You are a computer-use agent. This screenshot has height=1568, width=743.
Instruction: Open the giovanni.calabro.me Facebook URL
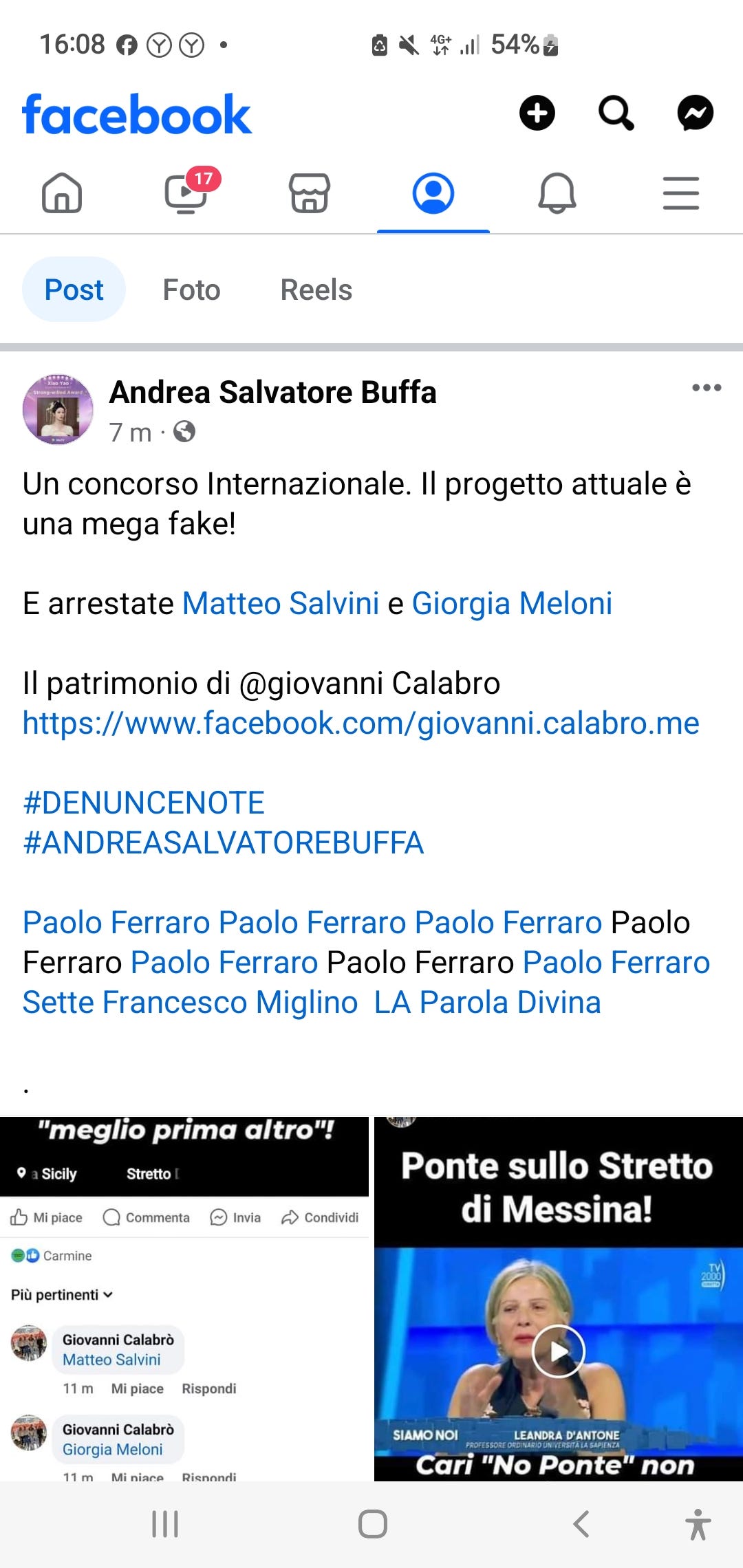coord(360,723)
